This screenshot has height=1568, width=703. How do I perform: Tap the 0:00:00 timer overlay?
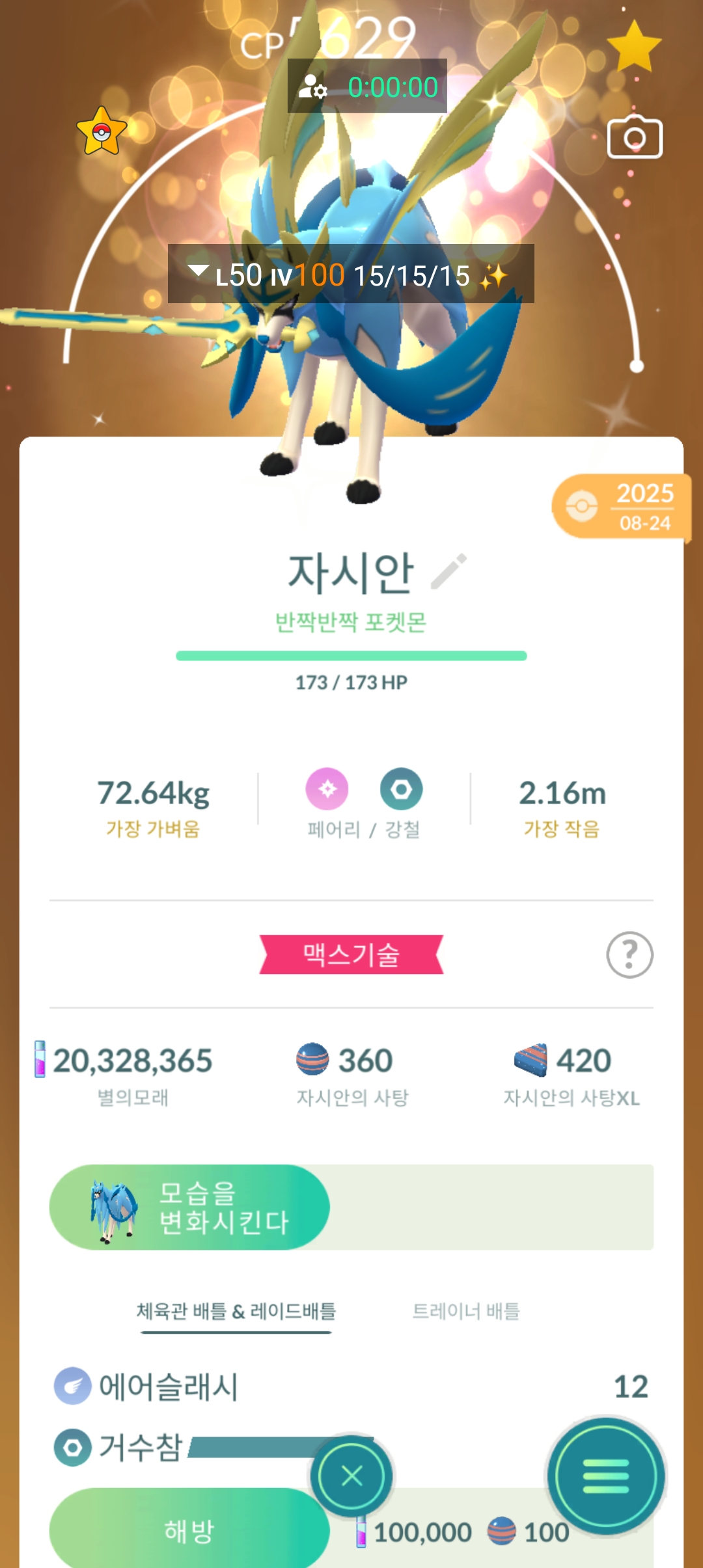[x=368, y=87]
